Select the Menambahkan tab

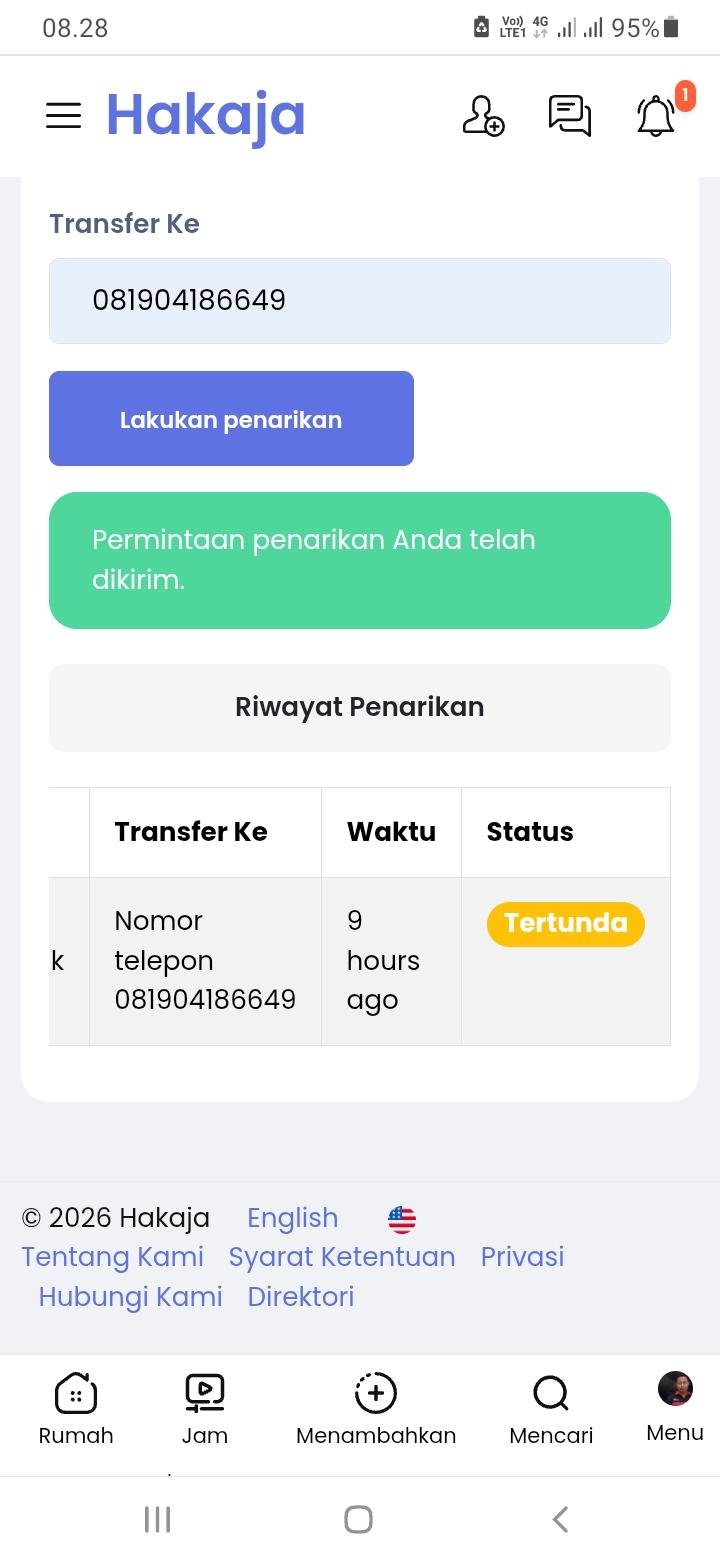coord(376,1410)
